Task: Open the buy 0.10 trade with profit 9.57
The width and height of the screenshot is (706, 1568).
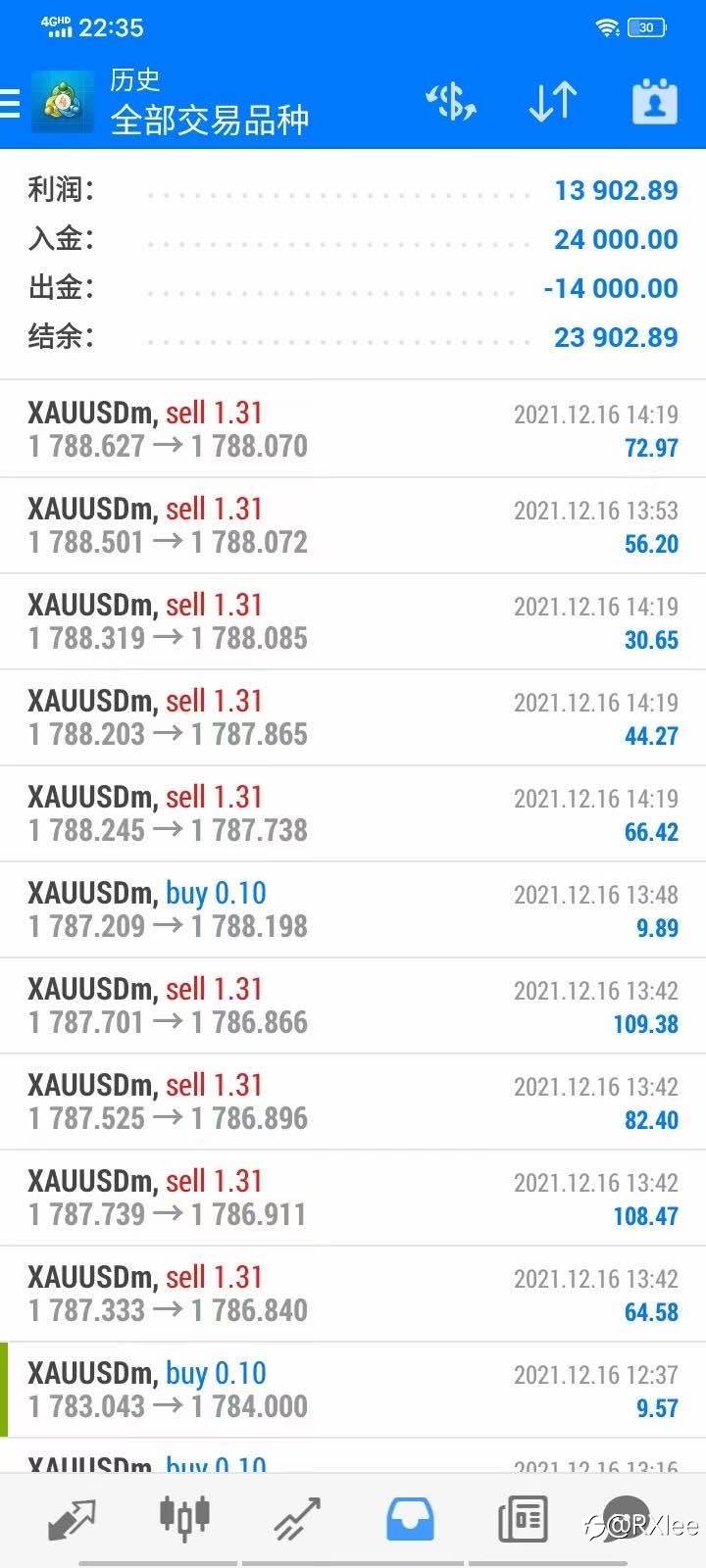Action: pyautogui.click(x=353, y=1390)
